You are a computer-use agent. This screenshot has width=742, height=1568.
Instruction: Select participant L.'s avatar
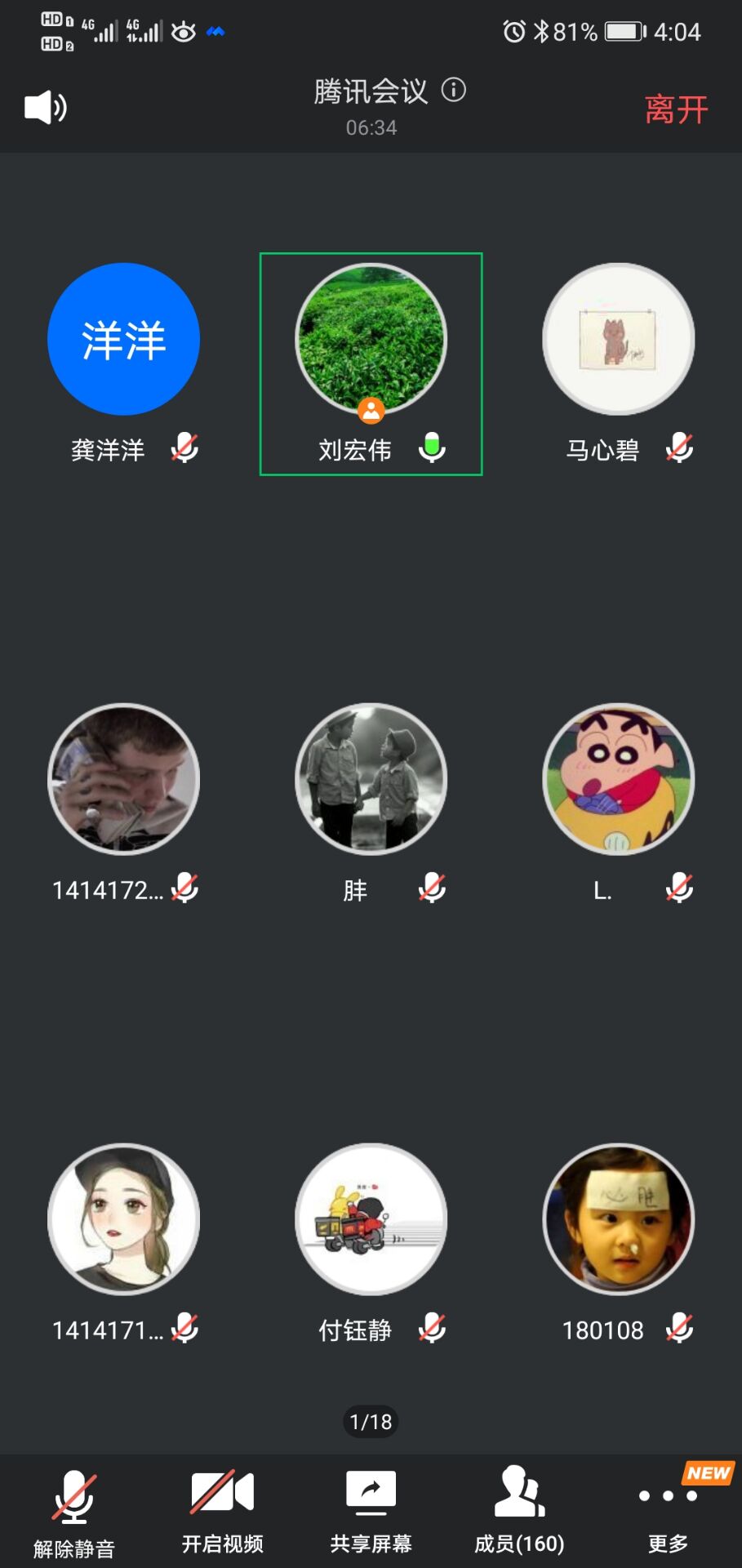click(619, 779)
